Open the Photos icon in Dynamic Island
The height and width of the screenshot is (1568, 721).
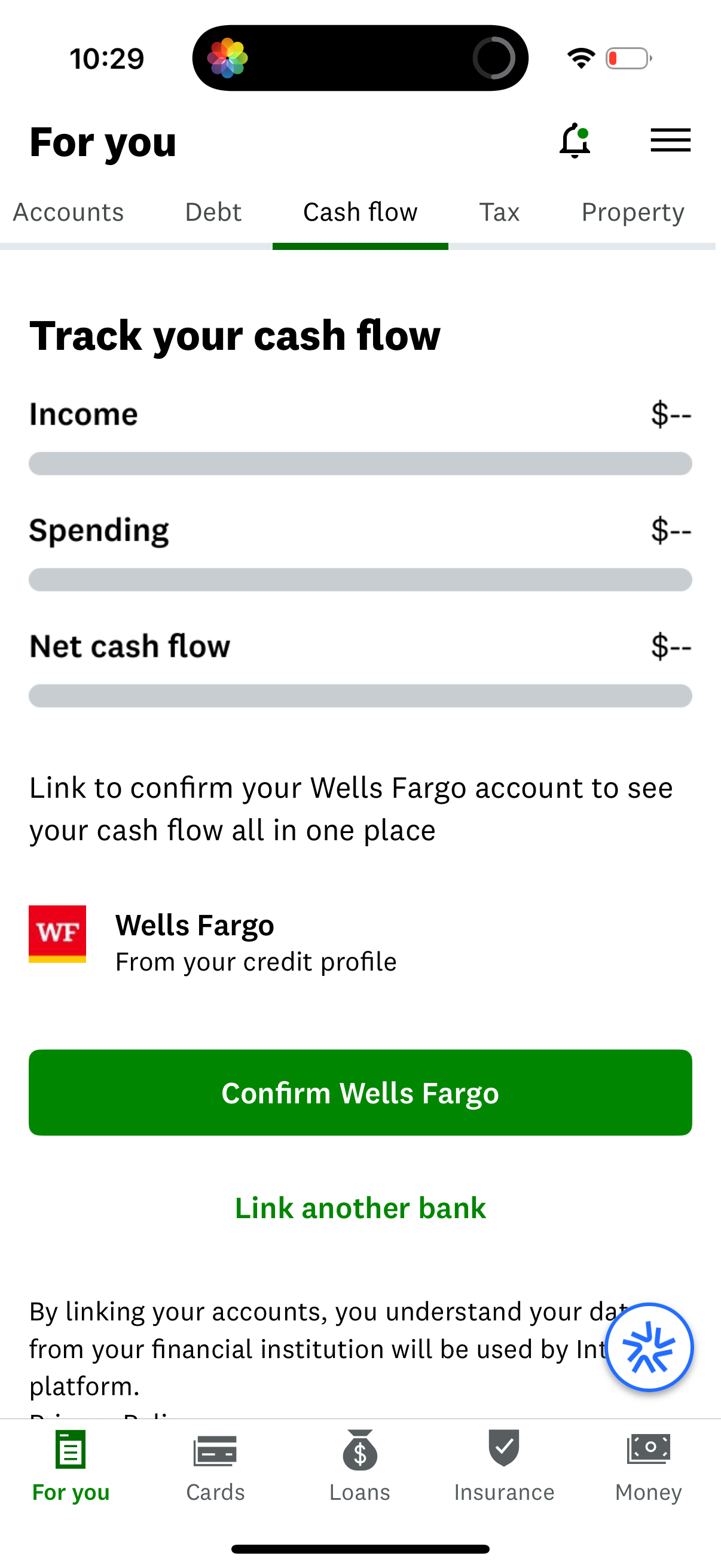tap(230, 57)
